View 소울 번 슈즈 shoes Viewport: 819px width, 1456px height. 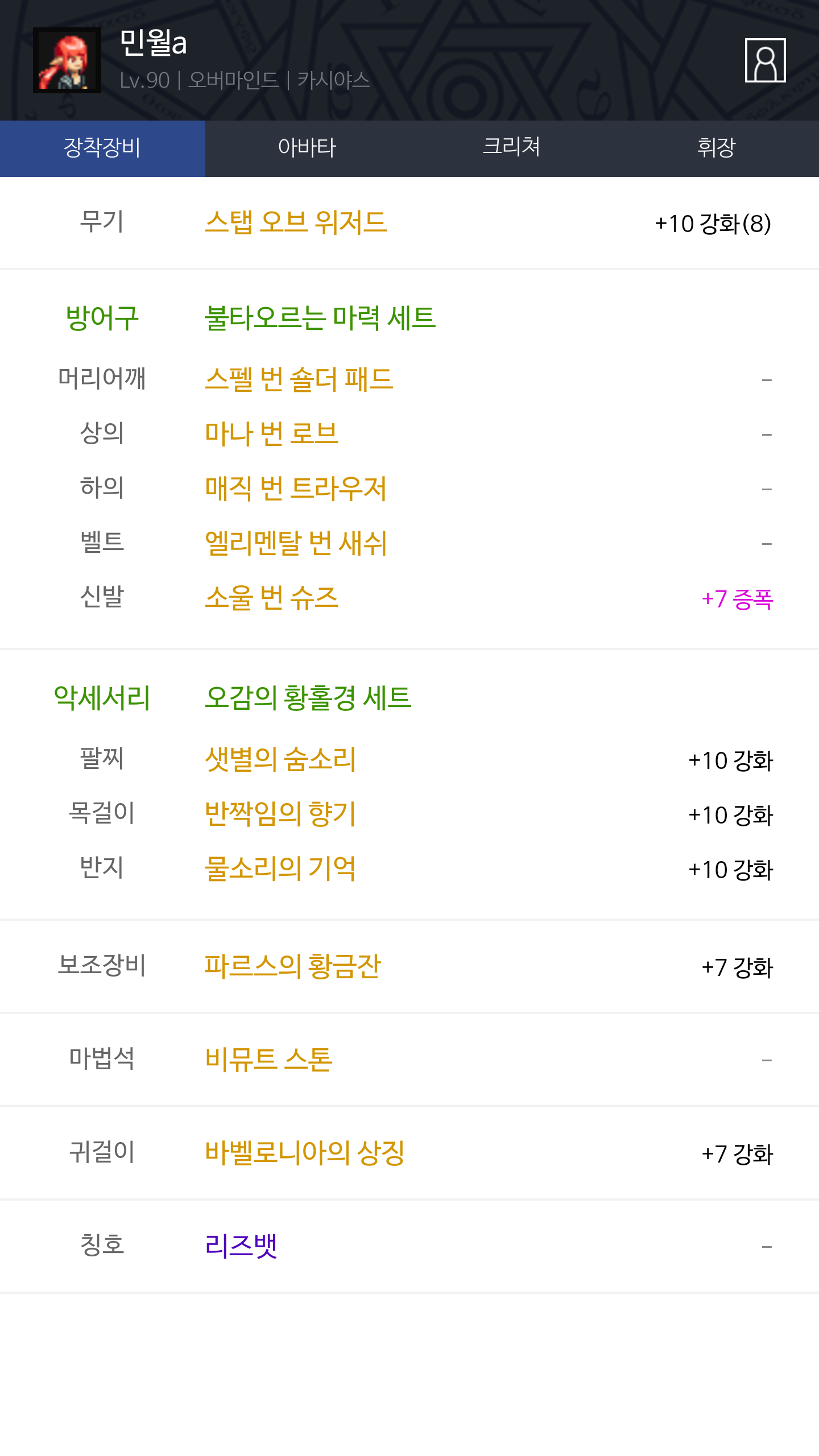tap(272, 598)
